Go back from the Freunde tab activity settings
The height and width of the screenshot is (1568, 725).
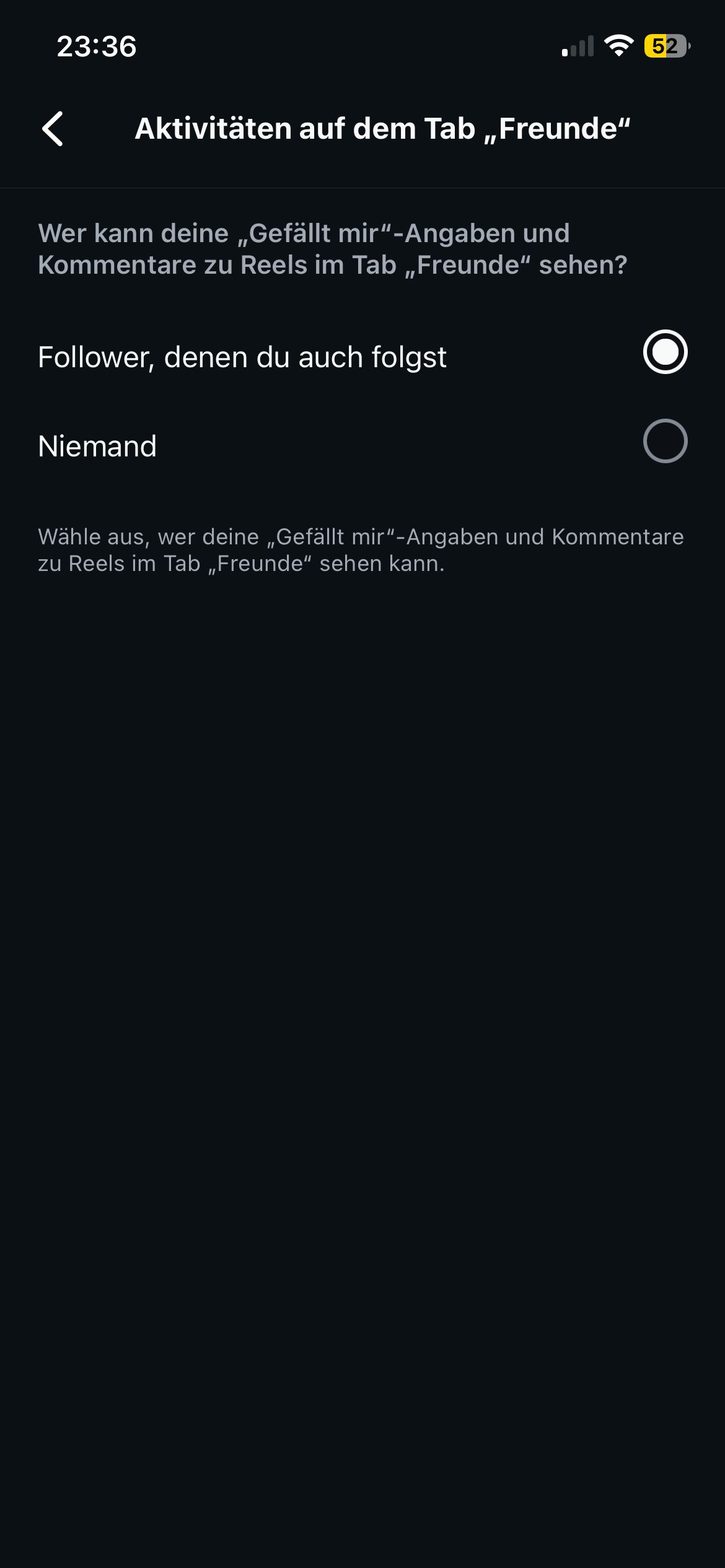point(53,129)
